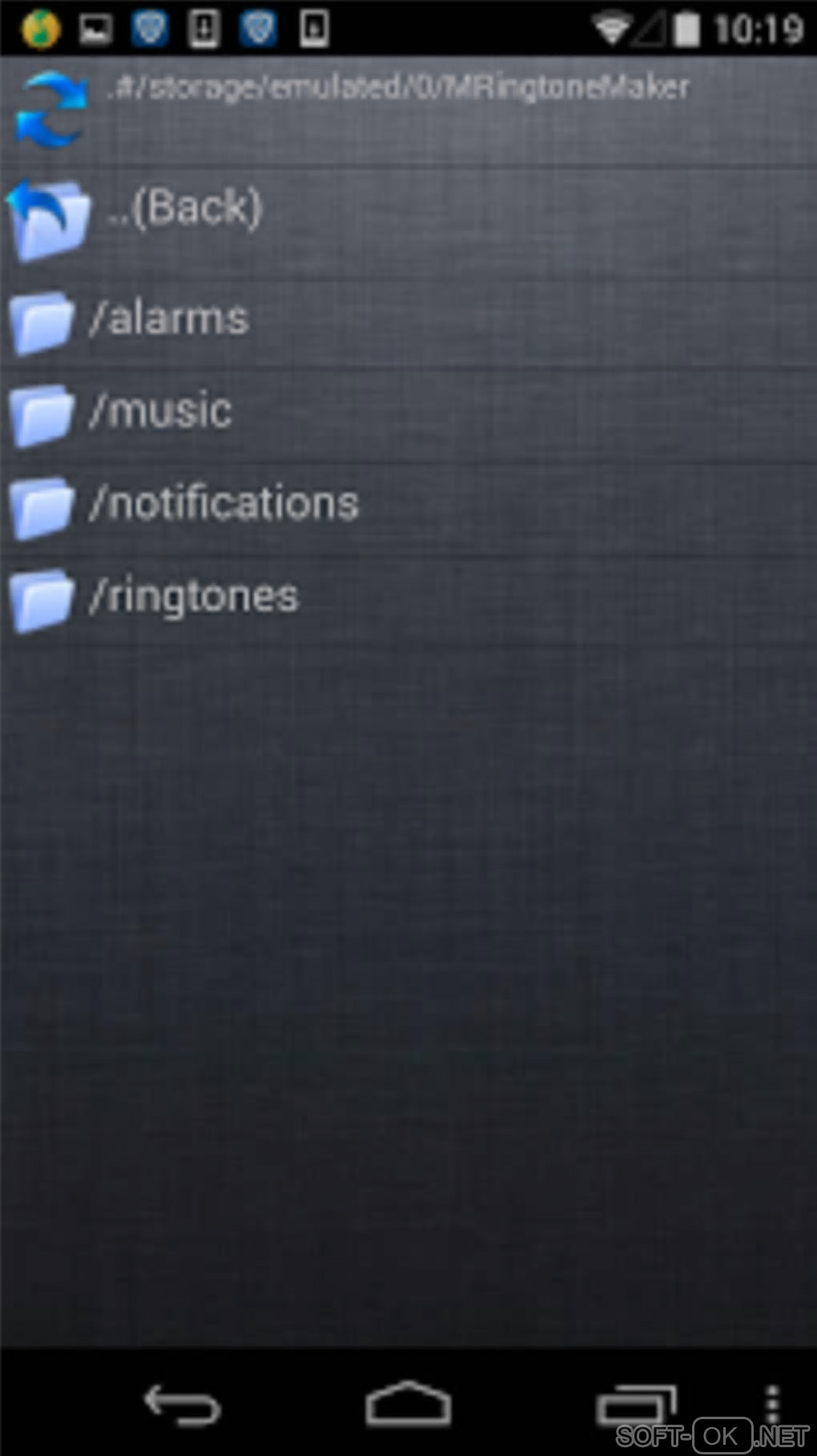The height and width of the screenshot is (1456, 817).
Task: Go to the home screen
Action: click(x=408, y=1404)
